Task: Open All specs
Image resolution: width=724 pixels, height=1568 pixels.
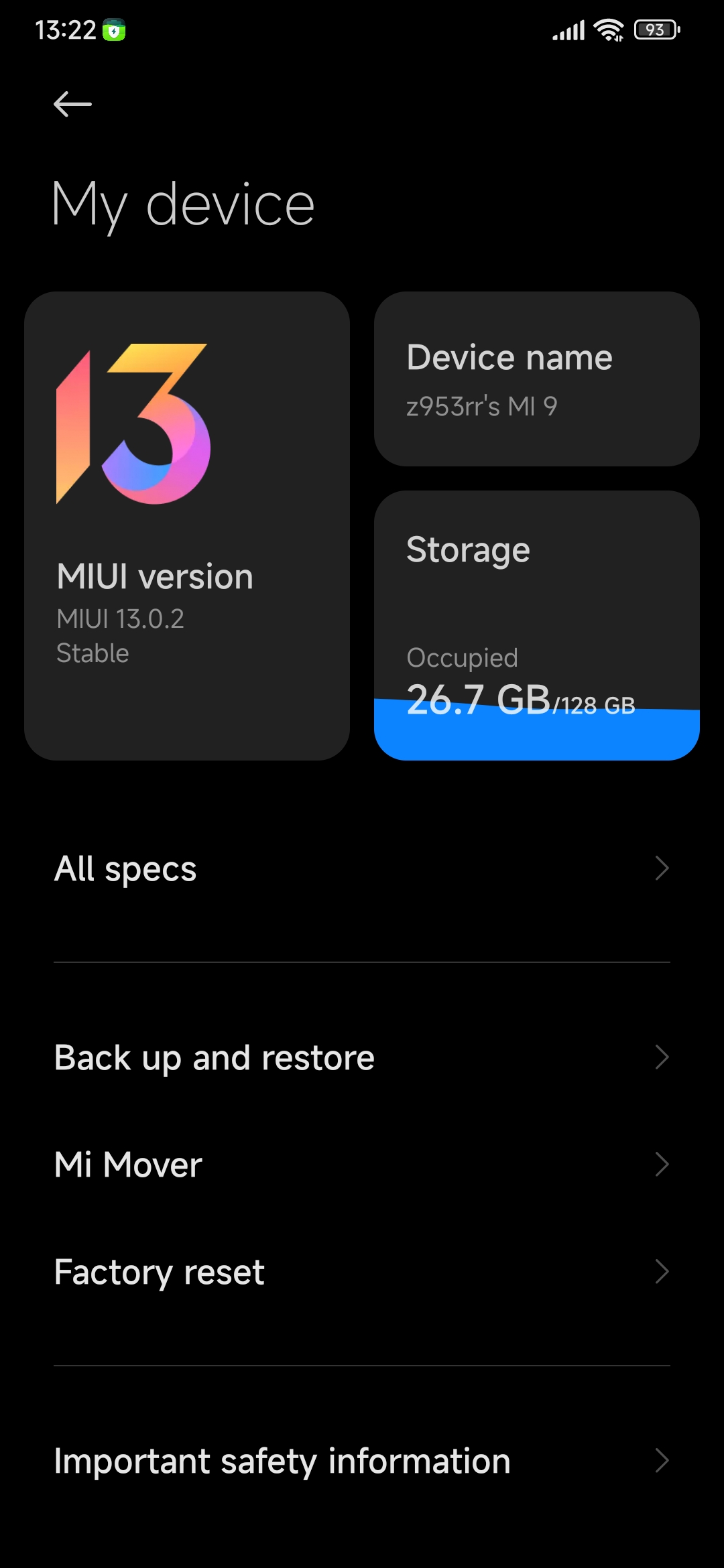Action: [362, 868]
